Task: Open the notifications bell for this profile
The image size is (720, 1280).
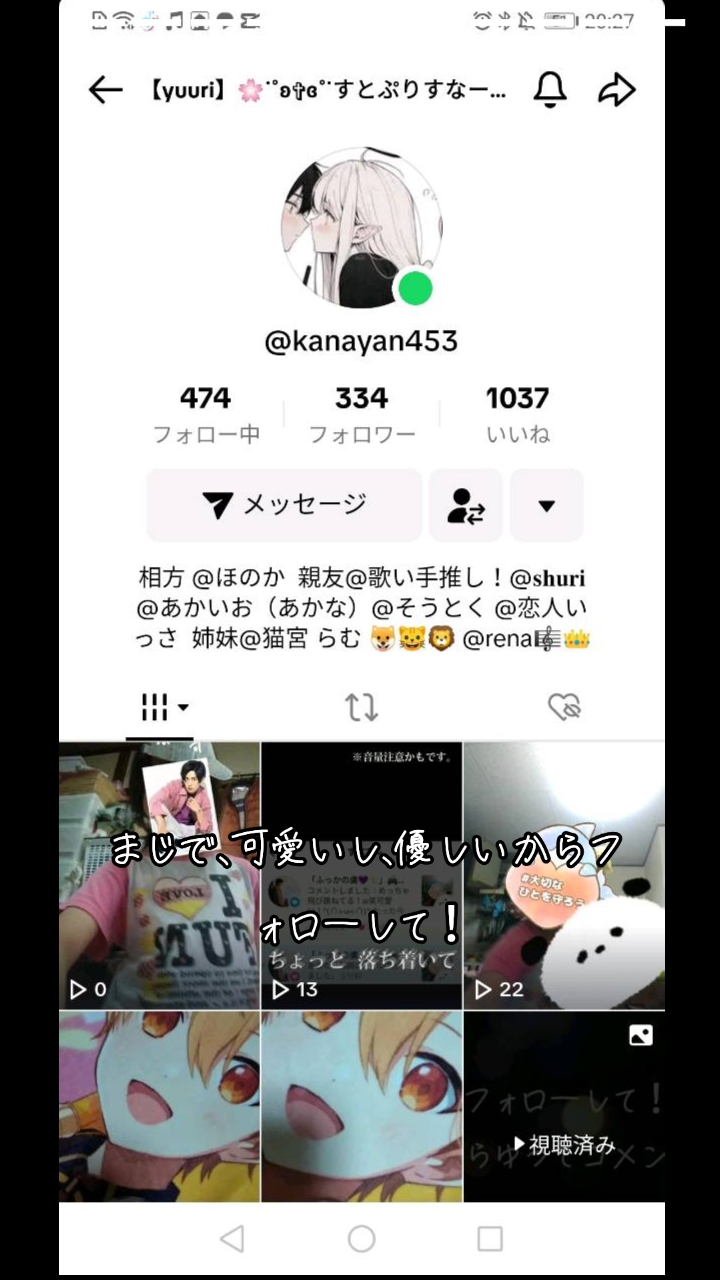Action: click(549, 91)
